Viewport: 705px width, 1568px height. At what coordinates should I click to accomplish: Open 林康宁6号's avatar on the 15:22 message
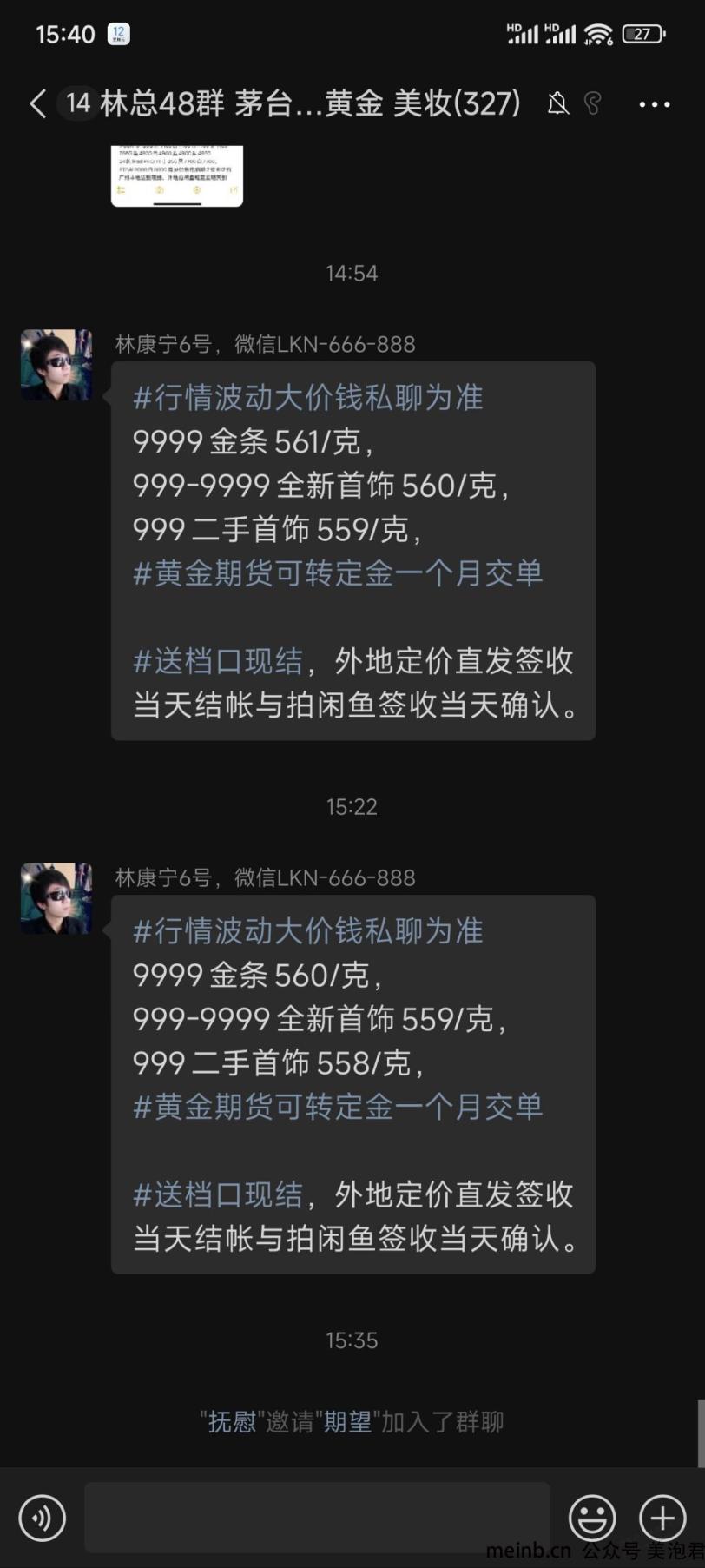pos(56,898)
